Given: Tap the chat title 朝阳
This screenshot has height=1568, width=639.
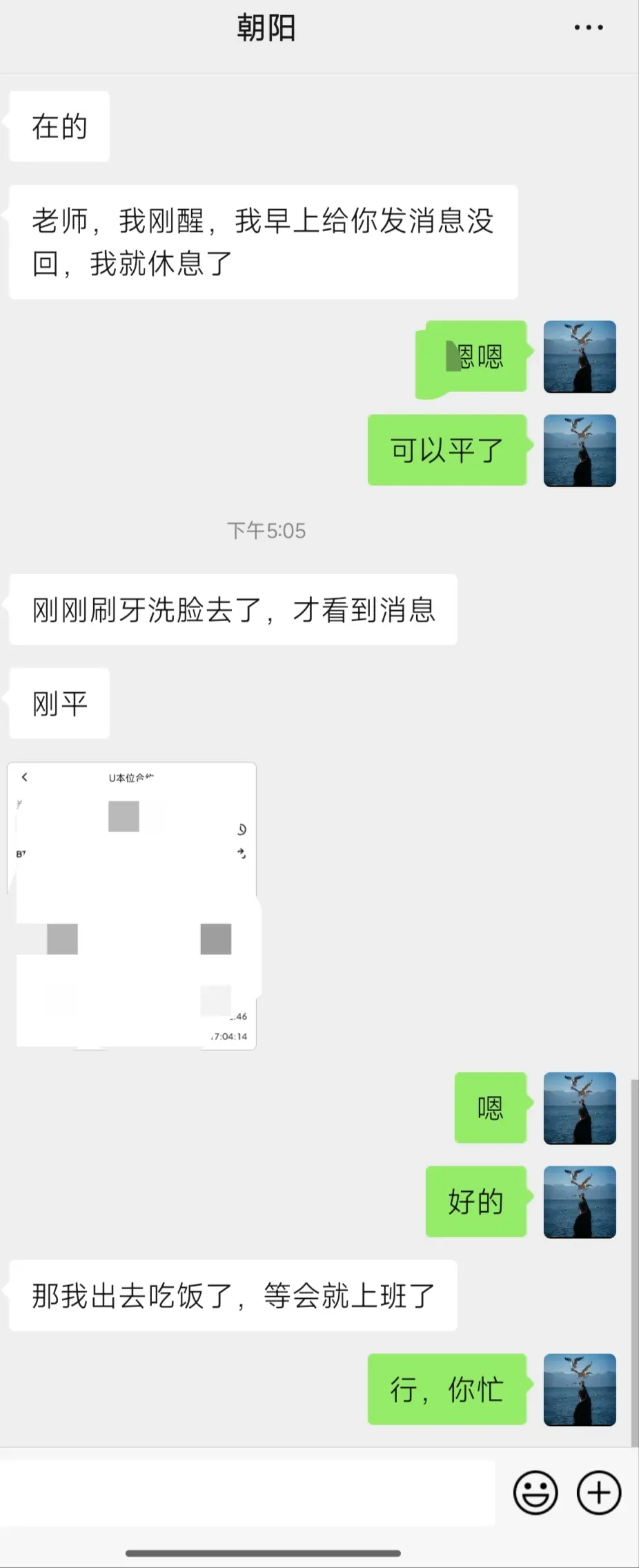Looking at the screenshot, I should [x=268, y=29].
